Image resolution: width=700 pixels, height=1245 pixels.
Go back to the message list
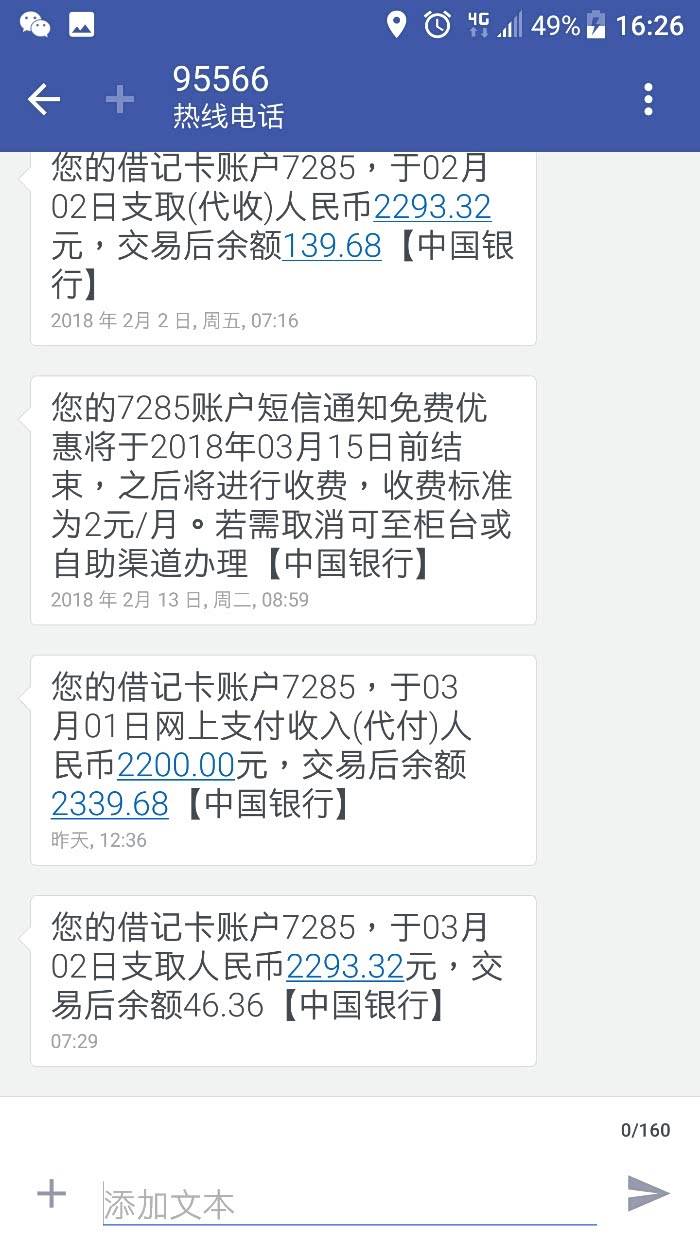click(x=44, y=99)
